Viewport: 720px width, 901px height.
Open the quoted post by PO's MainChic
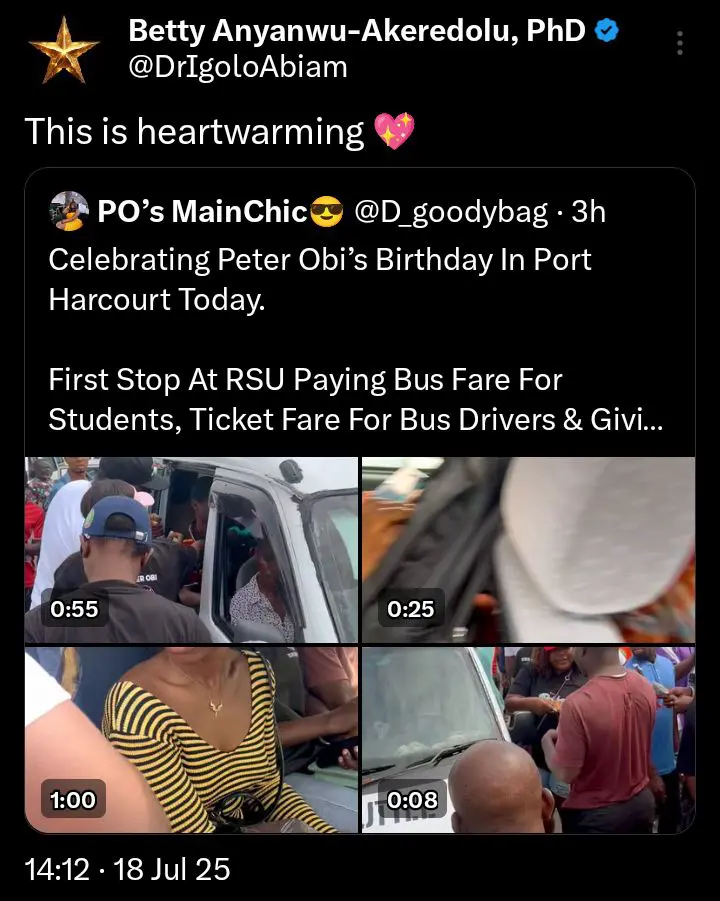[358, 320]
